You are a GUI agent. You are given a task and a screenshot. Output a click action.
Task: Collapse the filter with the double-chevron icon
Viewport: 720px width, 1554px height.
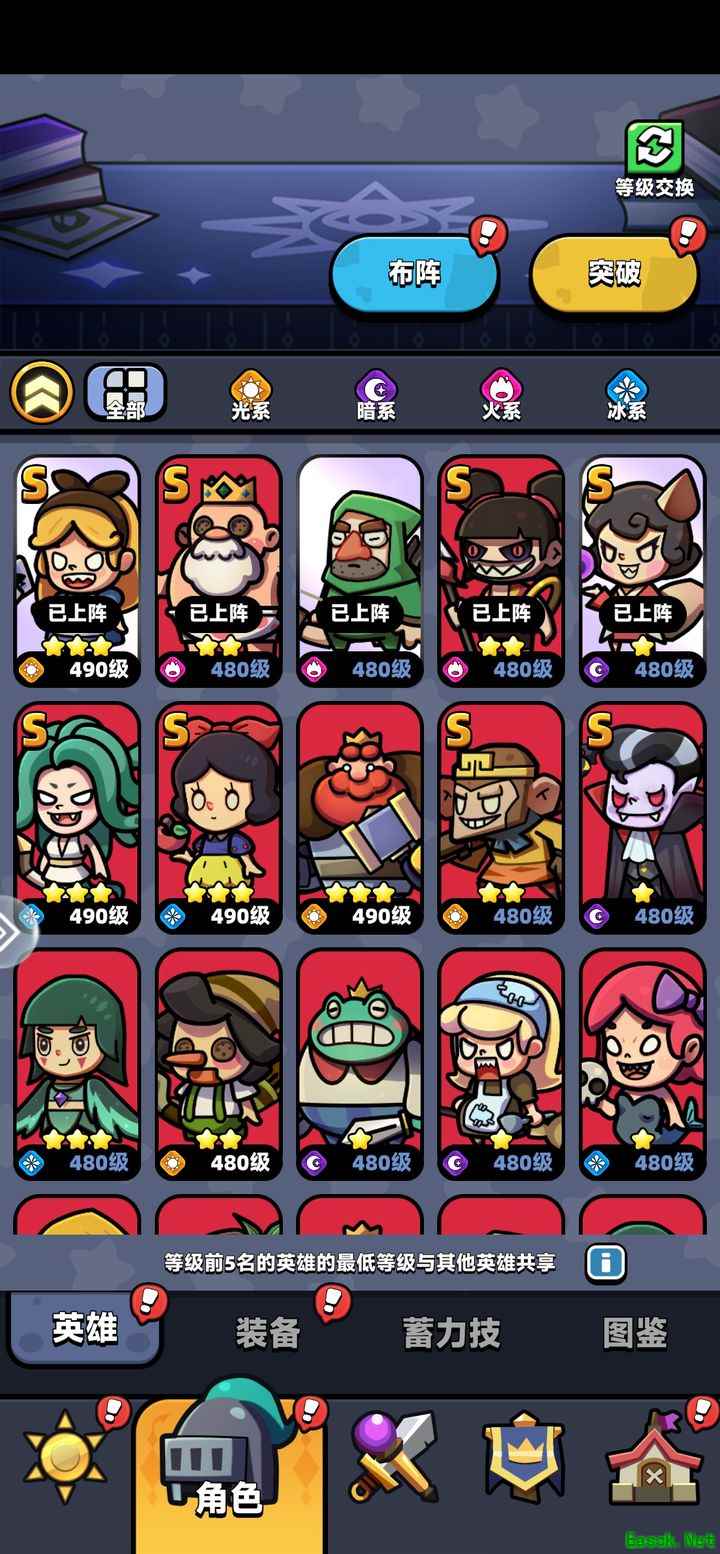click(x=42, y=392)
